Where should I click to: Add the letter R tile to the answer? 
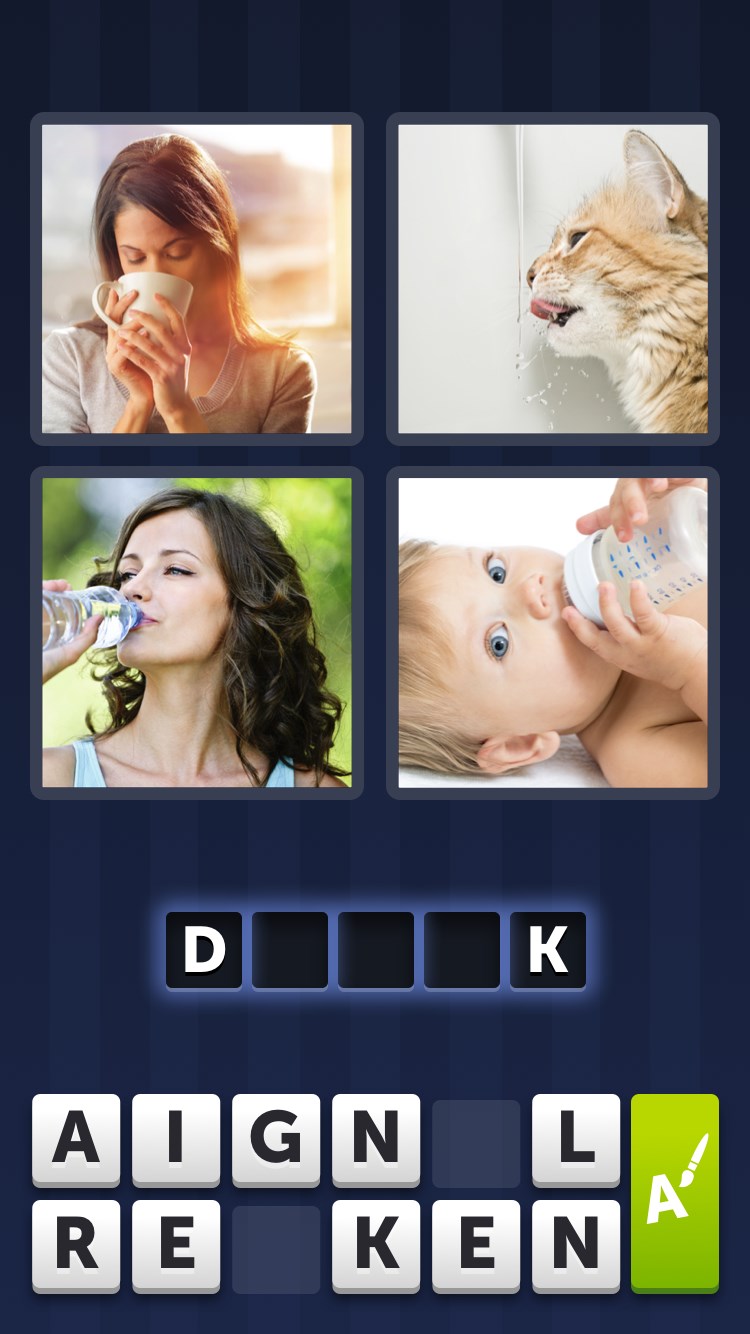tap(76, 1245)
